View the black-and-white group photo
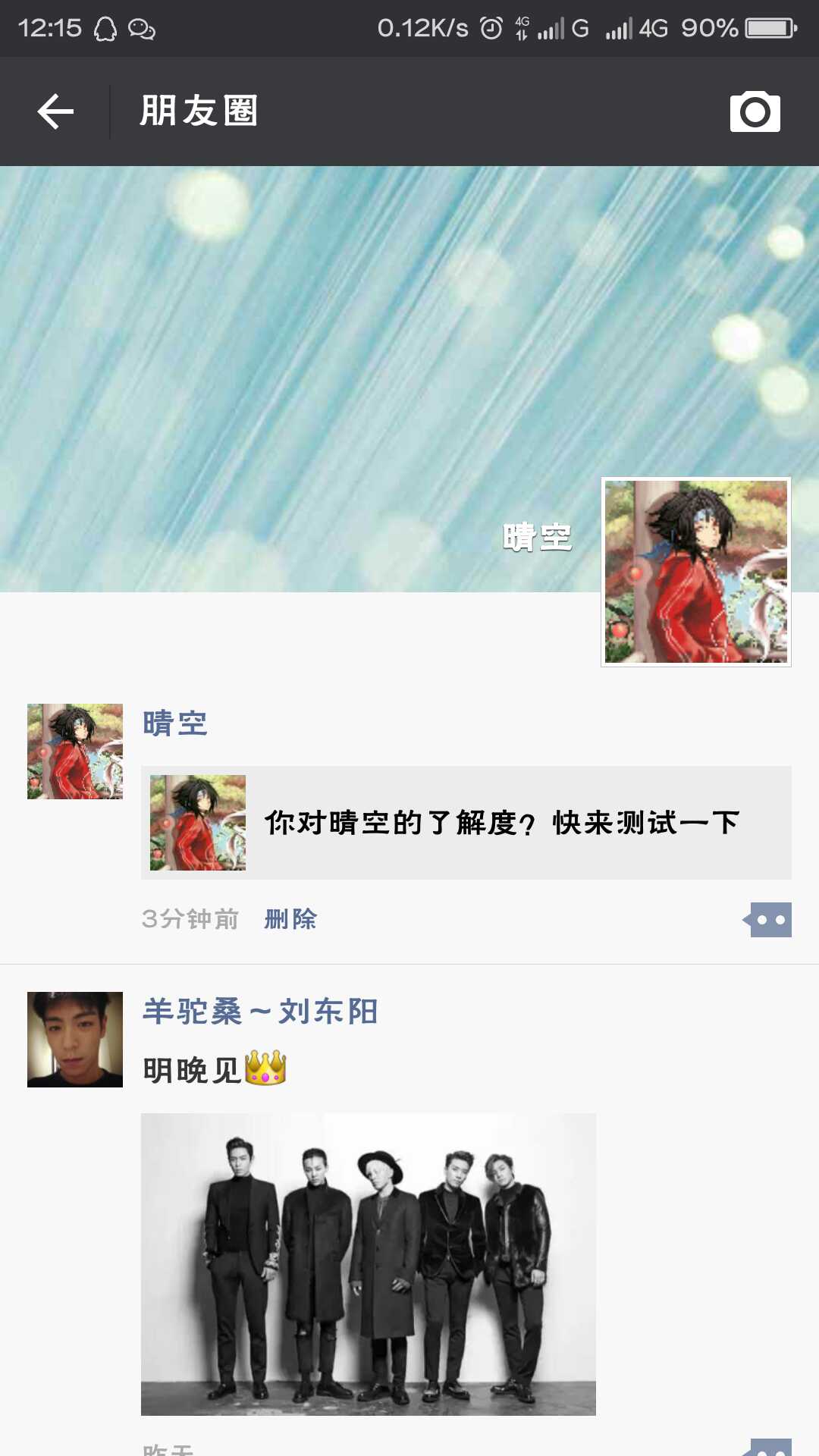819x1456 pixels. point(369,1264)
